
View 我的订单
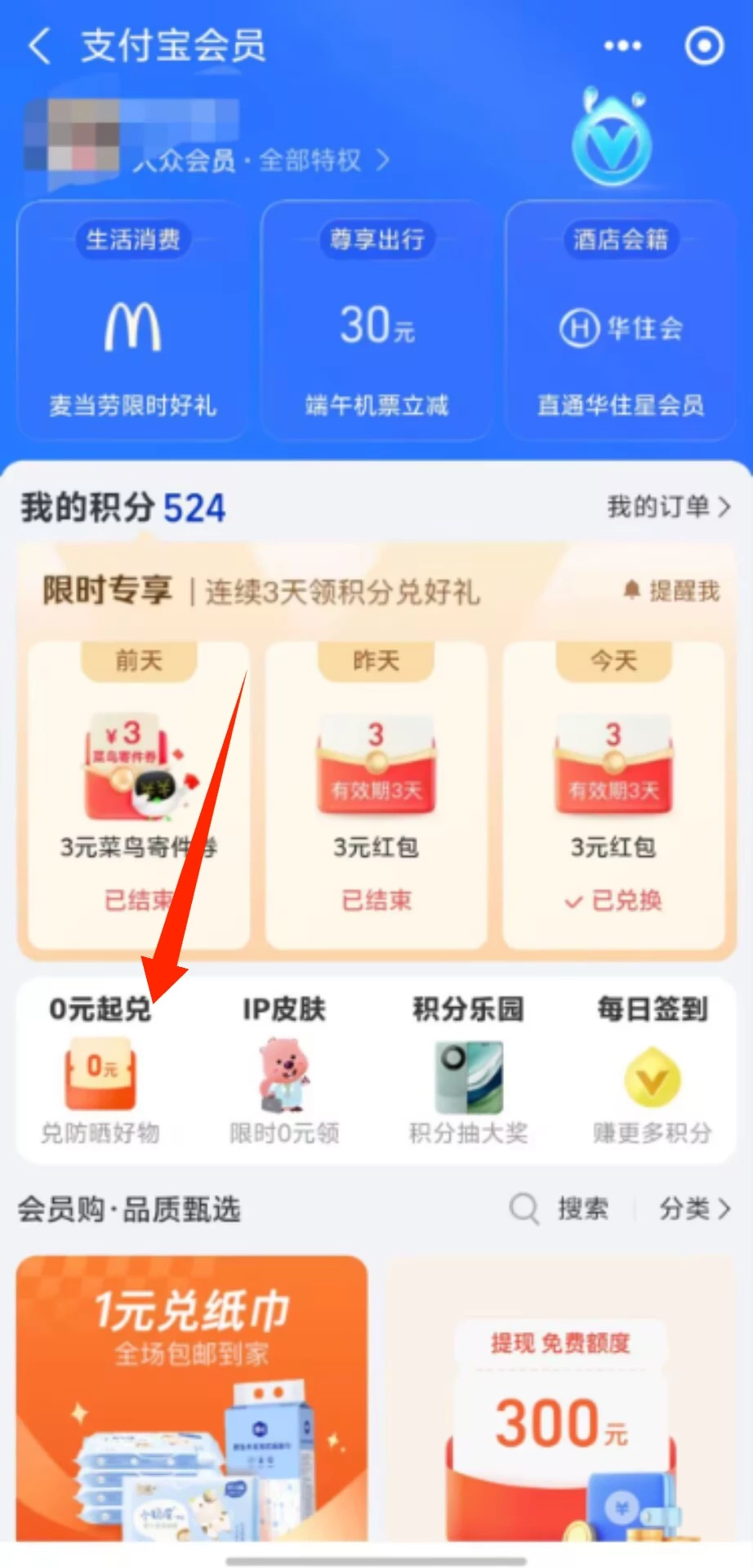coord(667,507)
